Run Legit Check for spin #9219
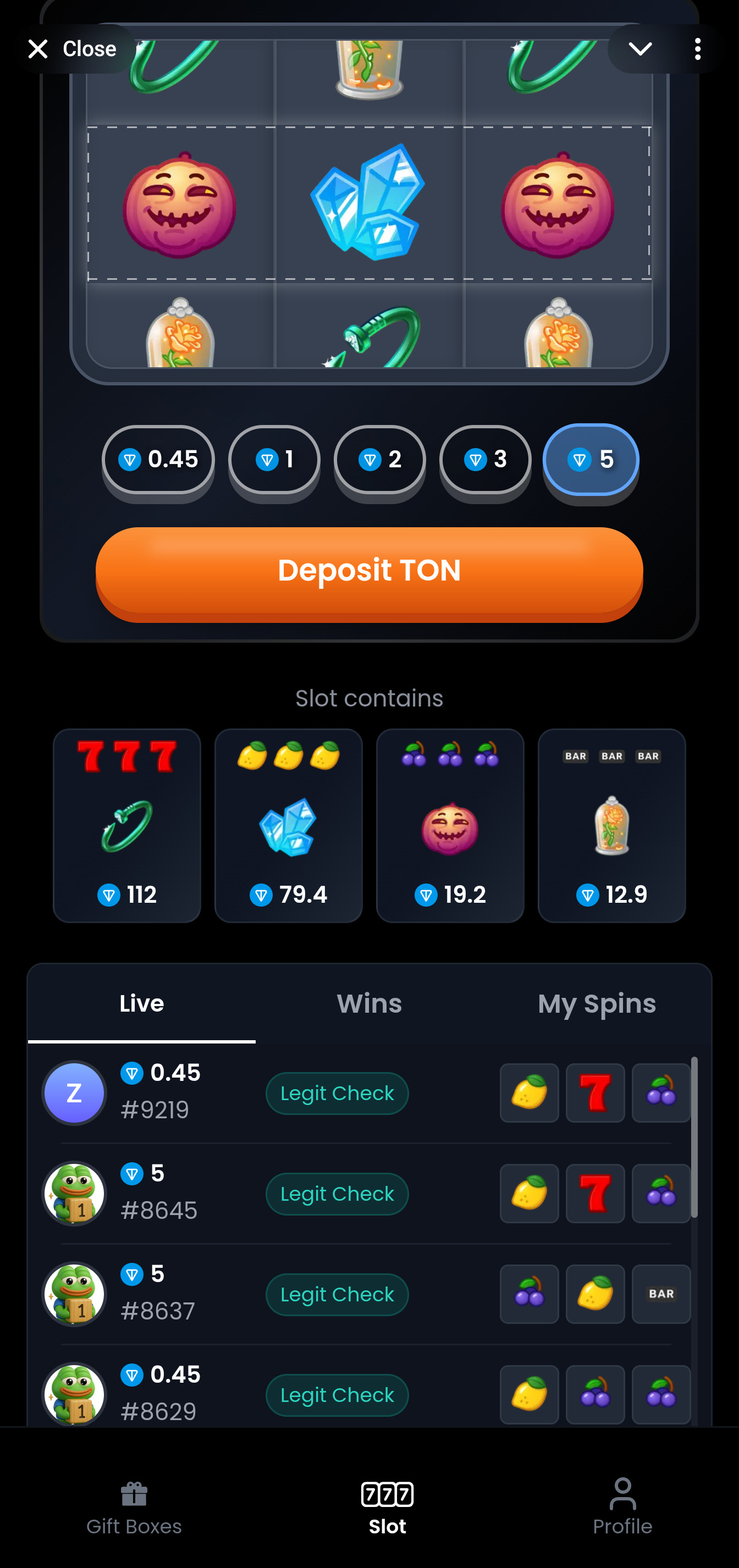Screen dimensions: 739x1568 pyautogui.click(x=337, y=1094)
